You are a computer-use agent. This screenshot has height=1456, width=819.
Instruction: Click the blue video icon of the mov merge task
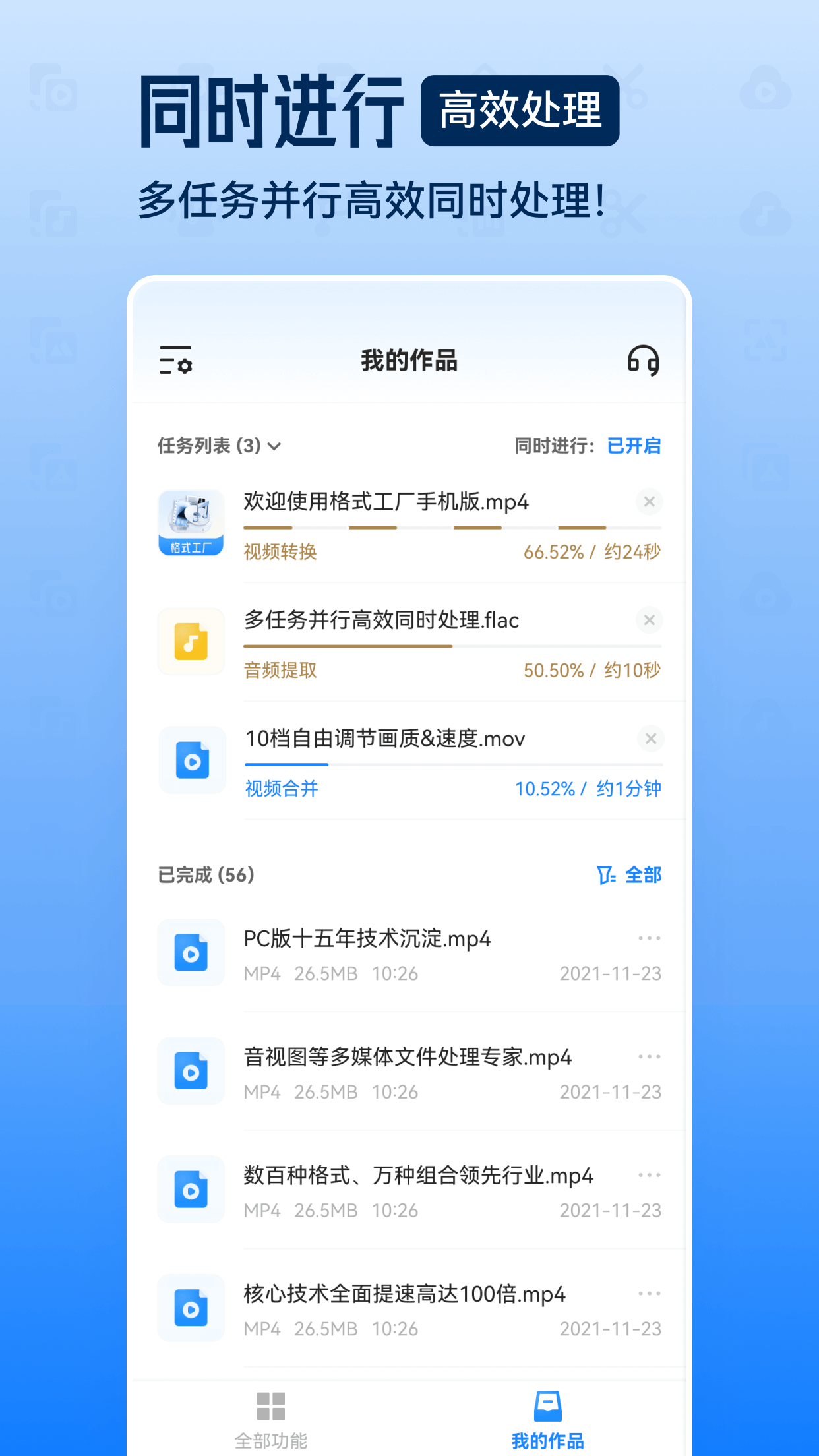click(x=191, y=760)
